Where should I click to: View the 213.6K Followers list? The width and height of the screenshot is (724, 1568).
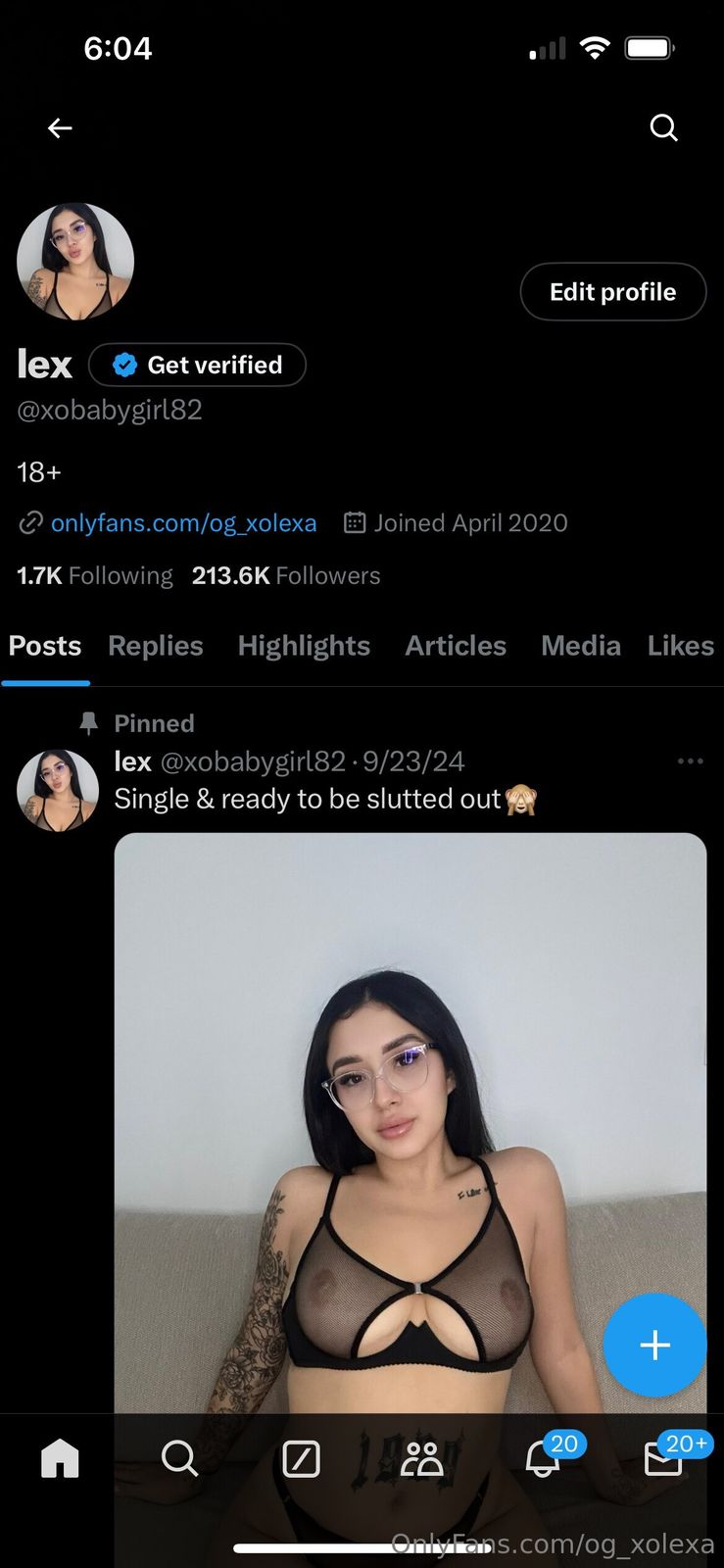pos(285,575)
